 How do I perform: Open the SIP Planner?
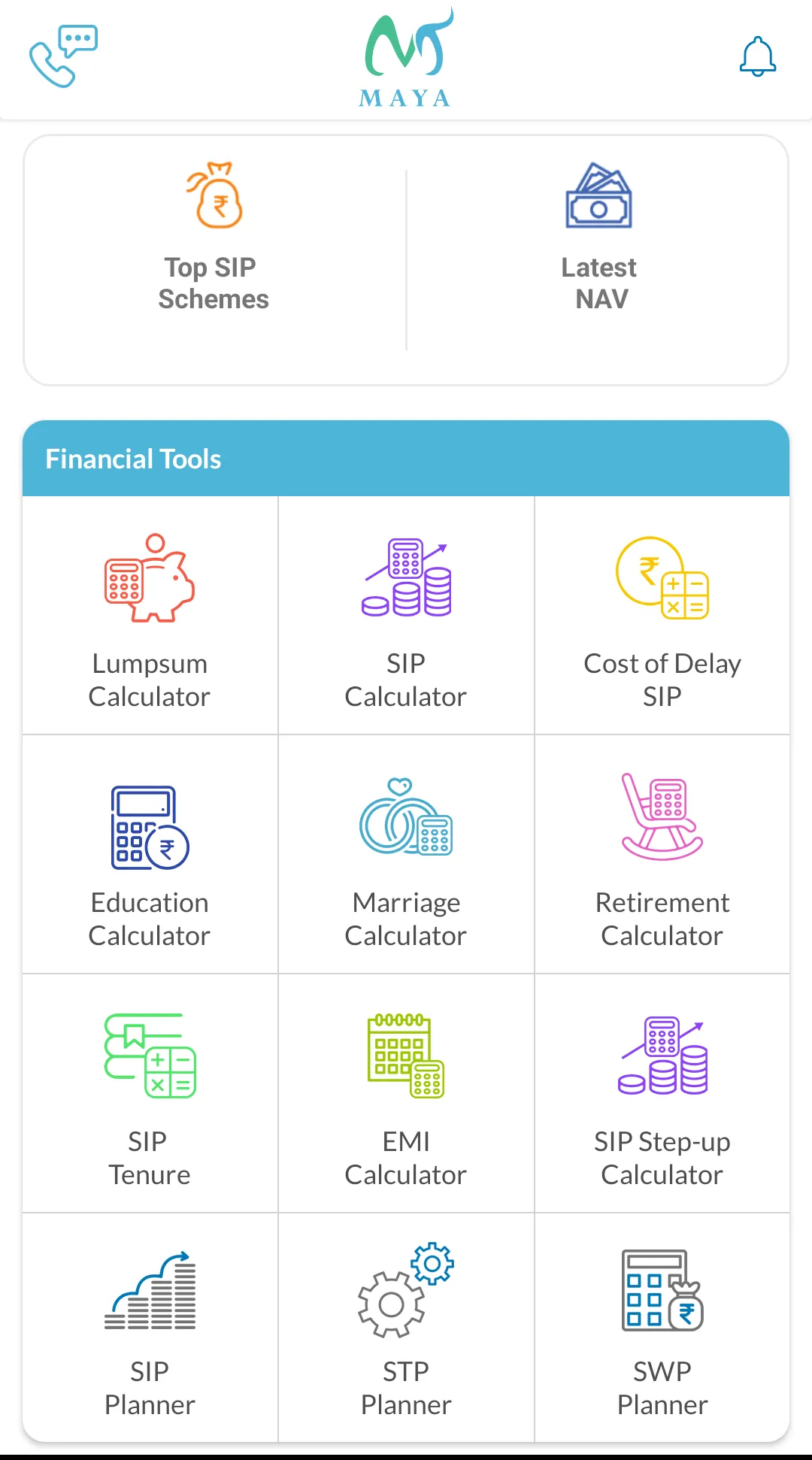tap(150, 1328)
